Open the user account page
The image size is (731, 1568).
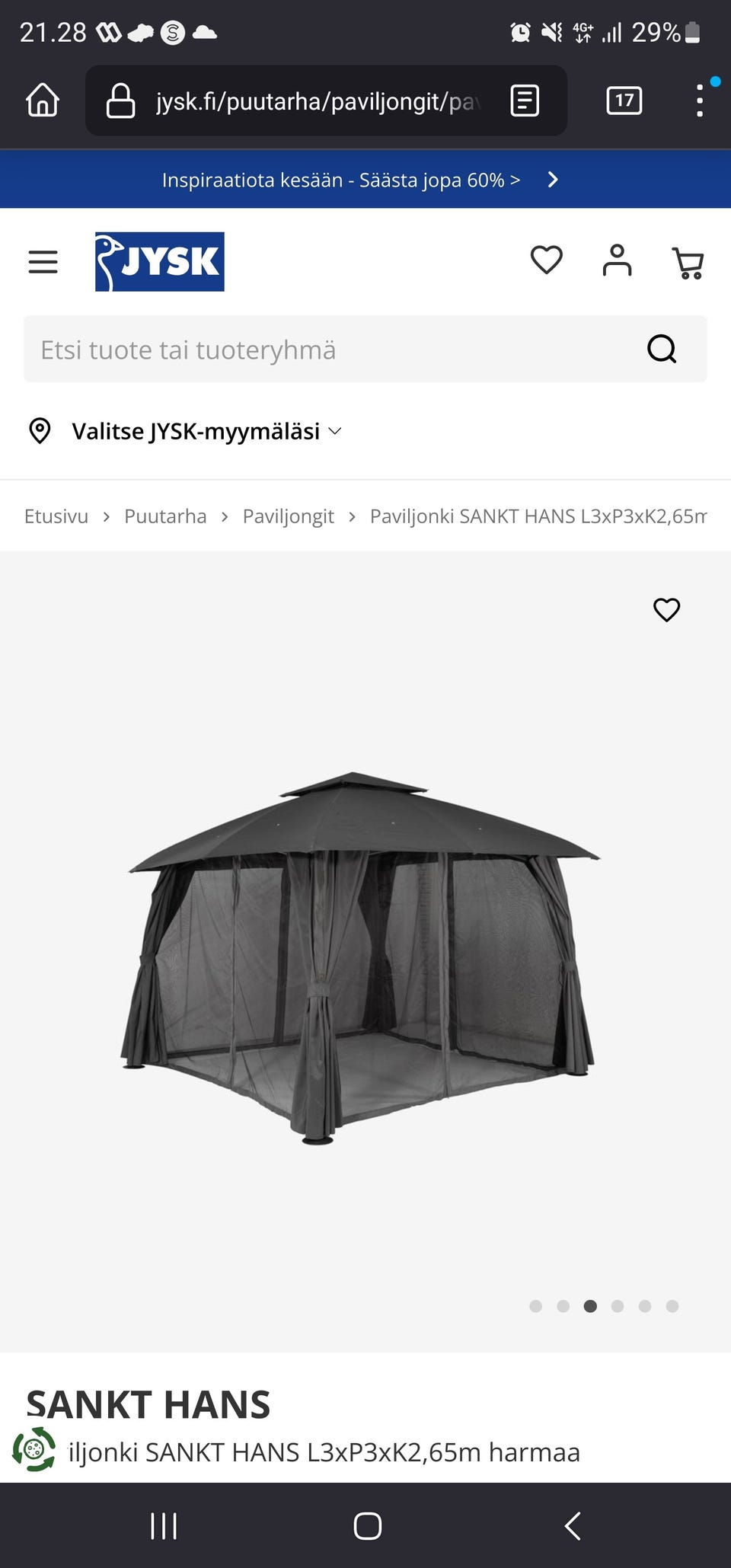[x=617, y=260]
